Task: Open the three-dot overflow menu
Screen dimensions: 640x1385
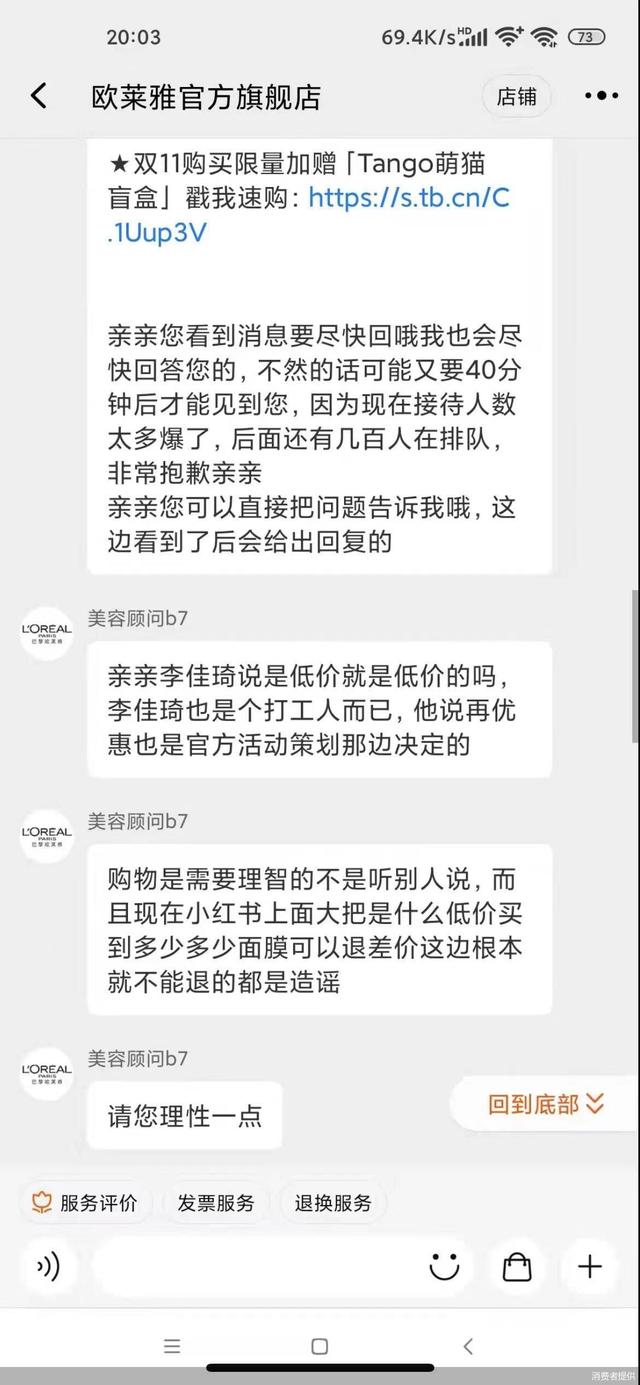Action: pos(601,96)
